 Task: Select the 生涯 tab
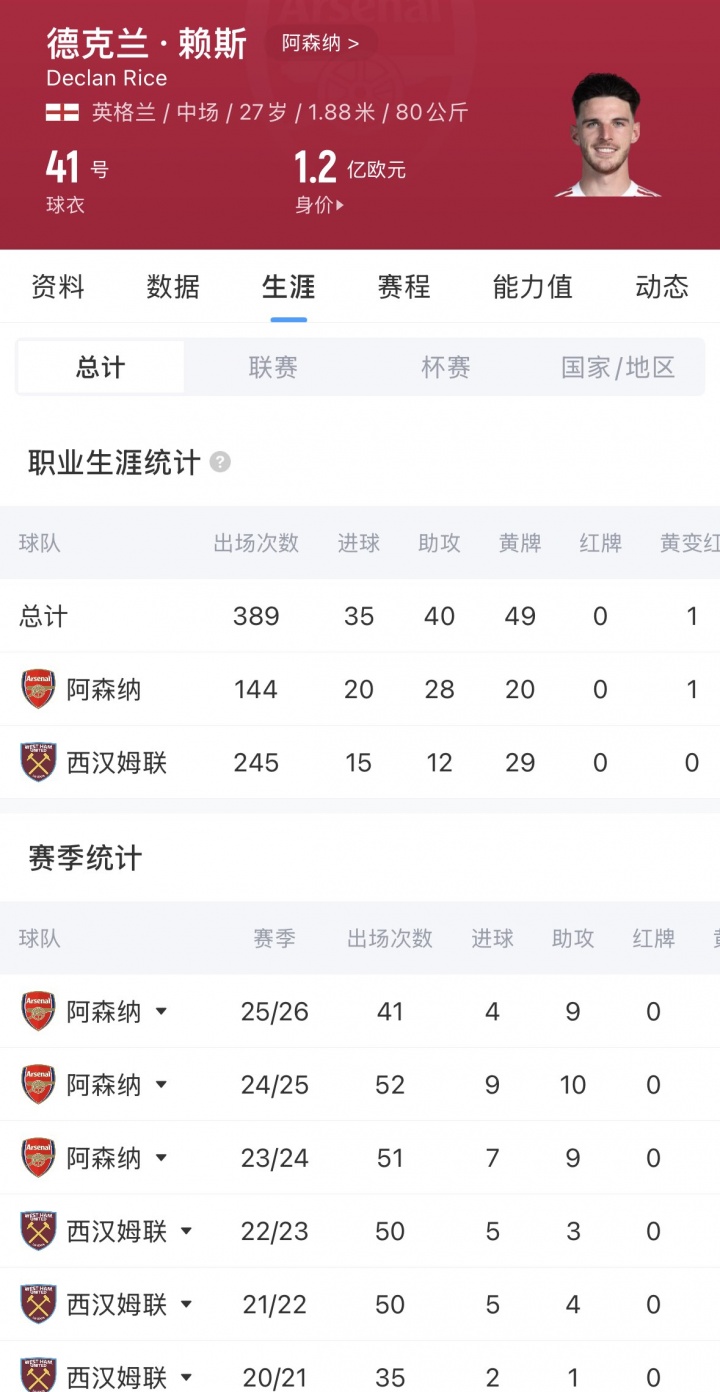288,287
